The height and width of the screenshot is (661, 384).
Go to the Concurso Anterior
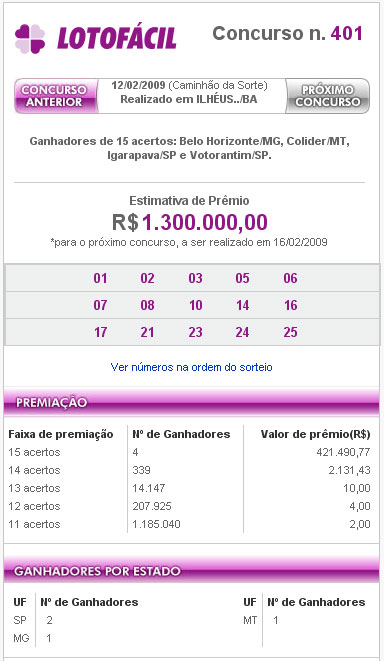(56, 96)
